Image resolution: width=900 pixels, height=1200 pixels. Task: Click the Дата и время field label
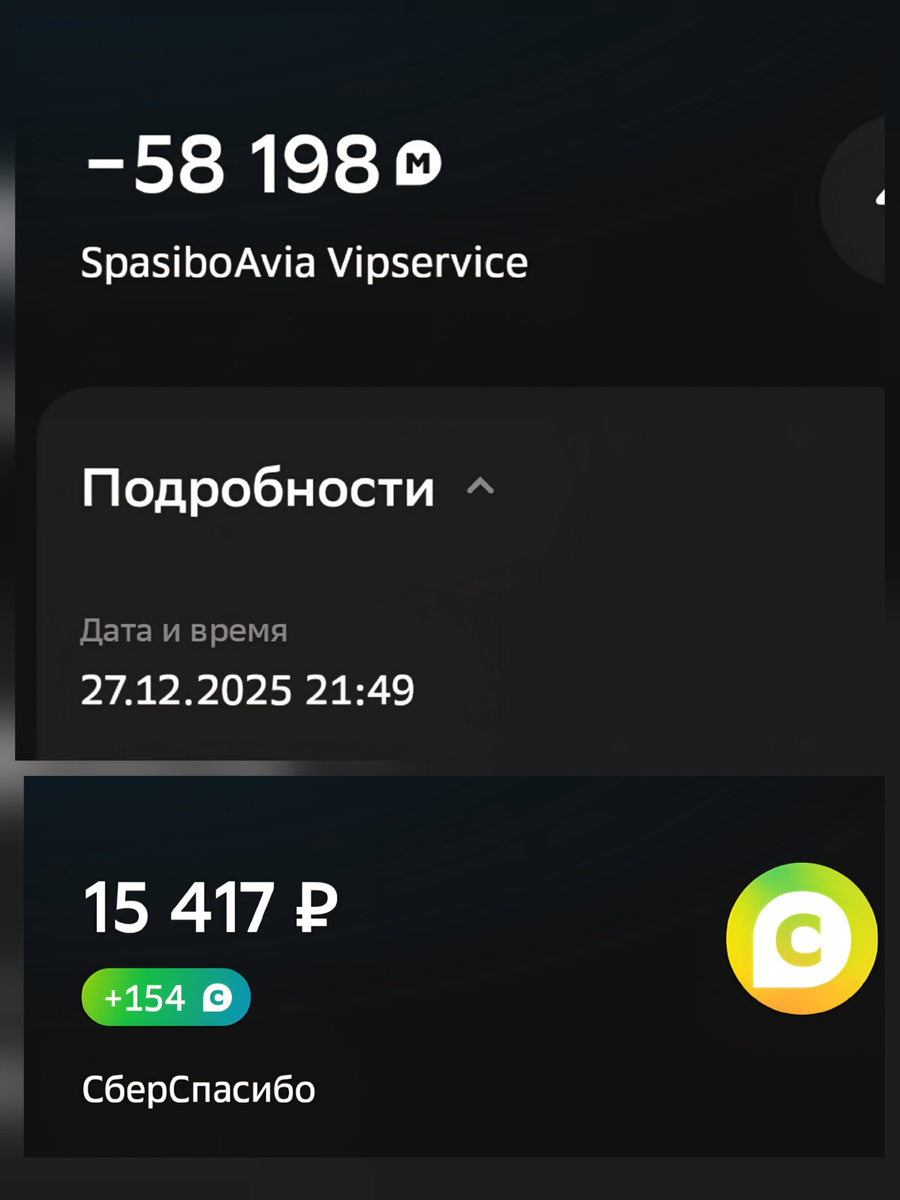pos(186,630)
